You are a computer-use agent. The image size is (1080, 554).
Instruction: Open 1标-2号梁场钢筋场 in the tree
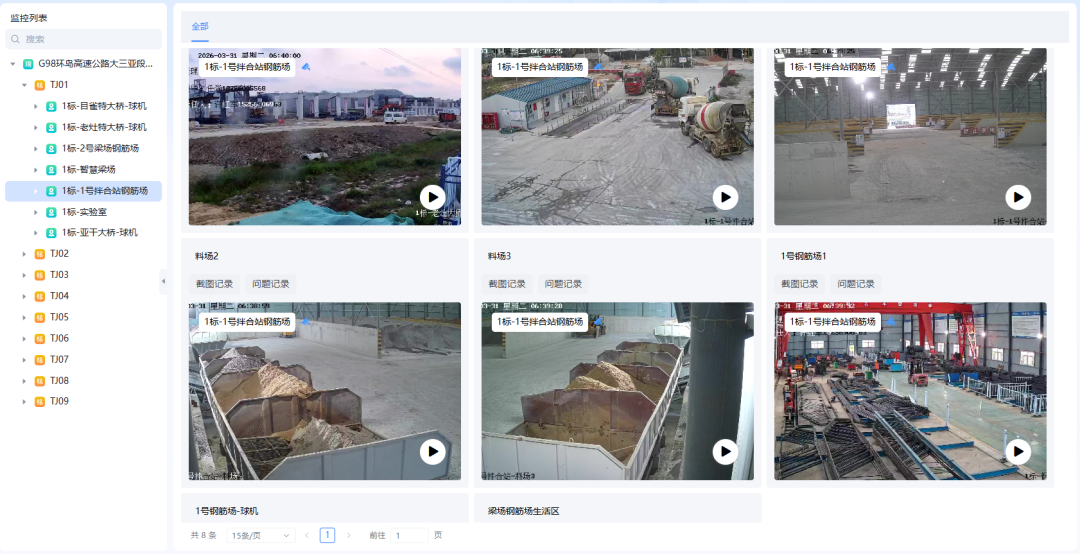coord(100,148)
